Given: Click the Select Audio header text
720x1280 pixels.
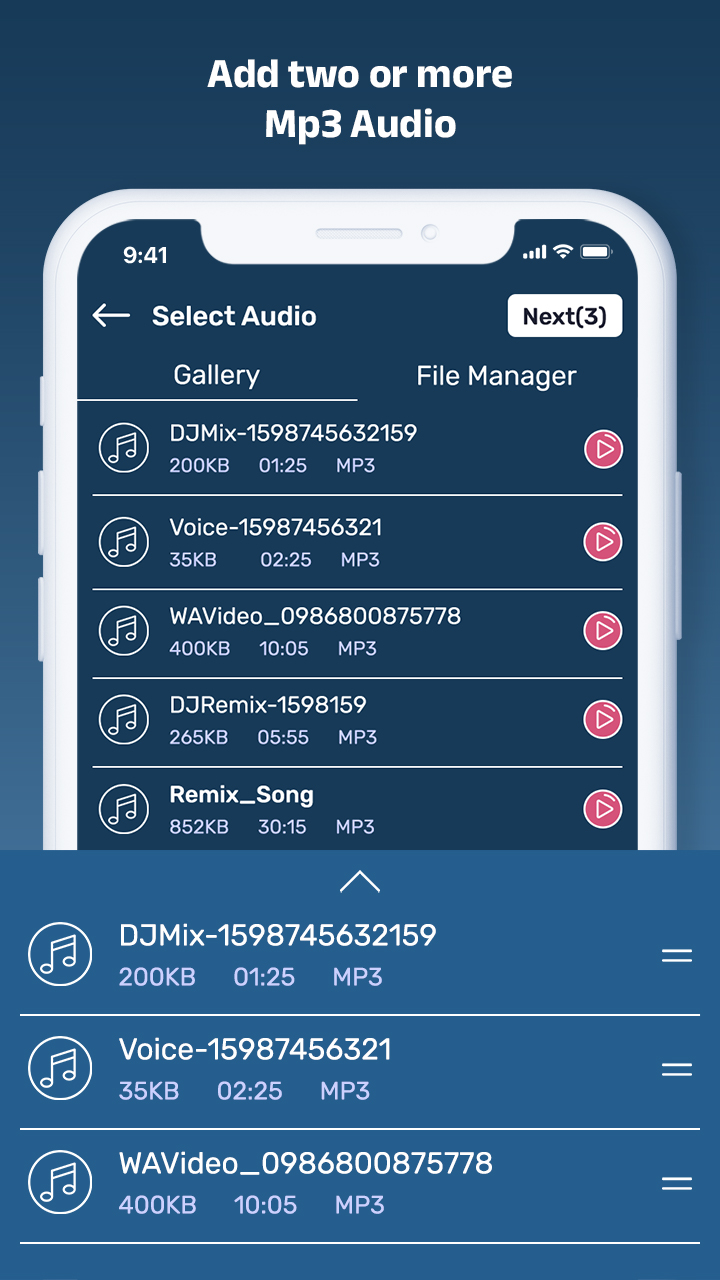Looking at the screenshot, I should tap(234, 316).
